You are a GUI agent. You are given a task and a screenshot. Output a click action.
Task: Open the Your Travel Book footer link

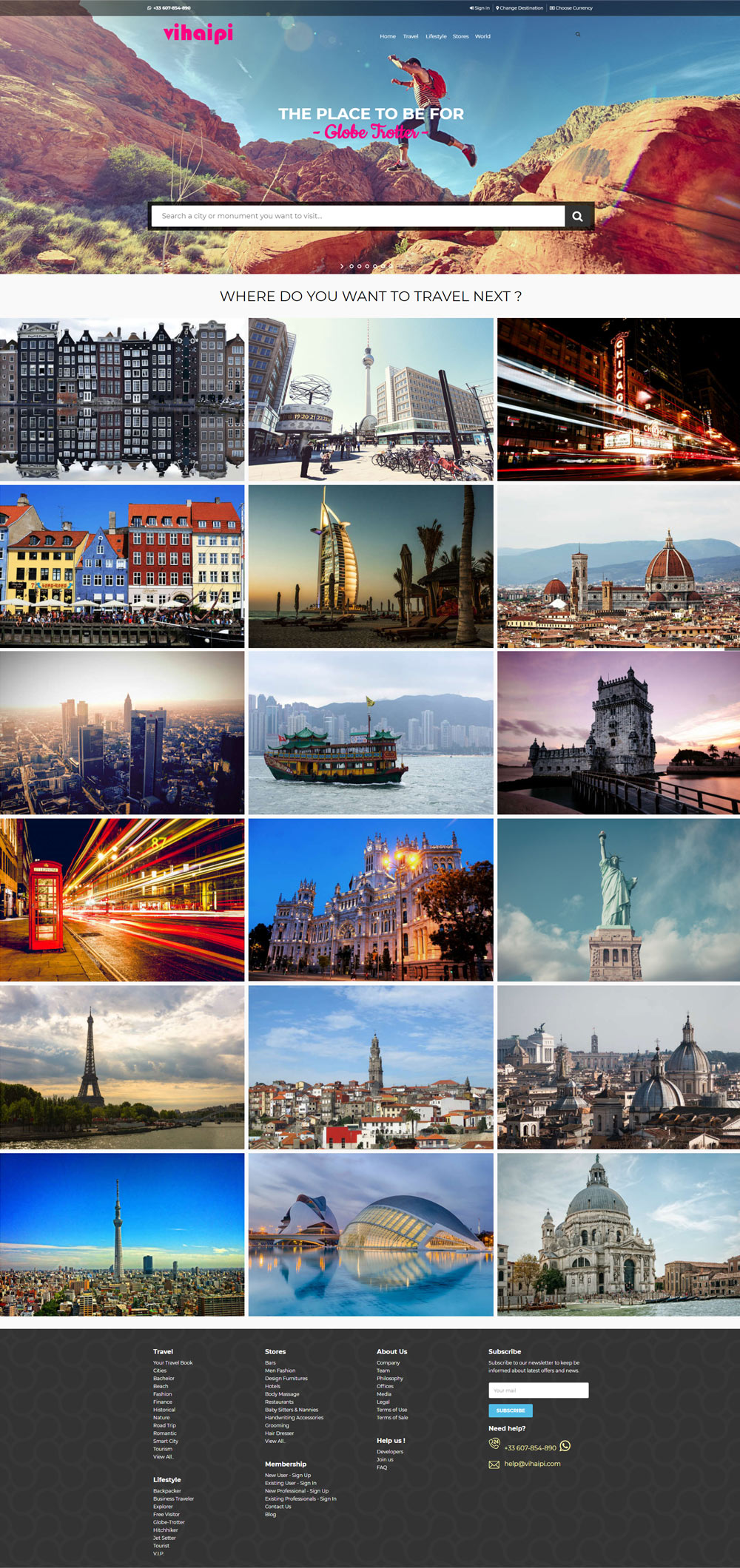[x=172, y=1363]
